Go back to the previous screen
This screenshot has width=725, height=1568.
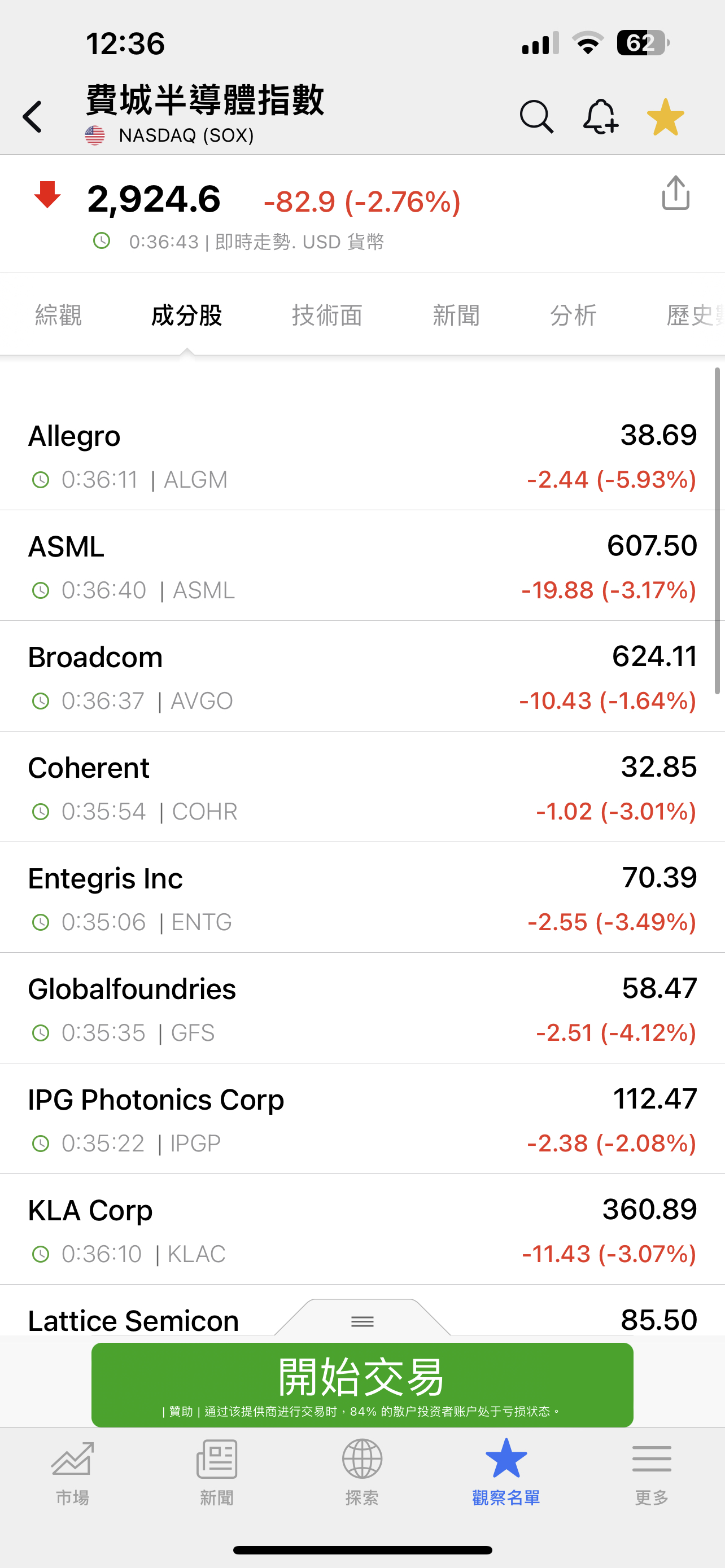(33, 117)
